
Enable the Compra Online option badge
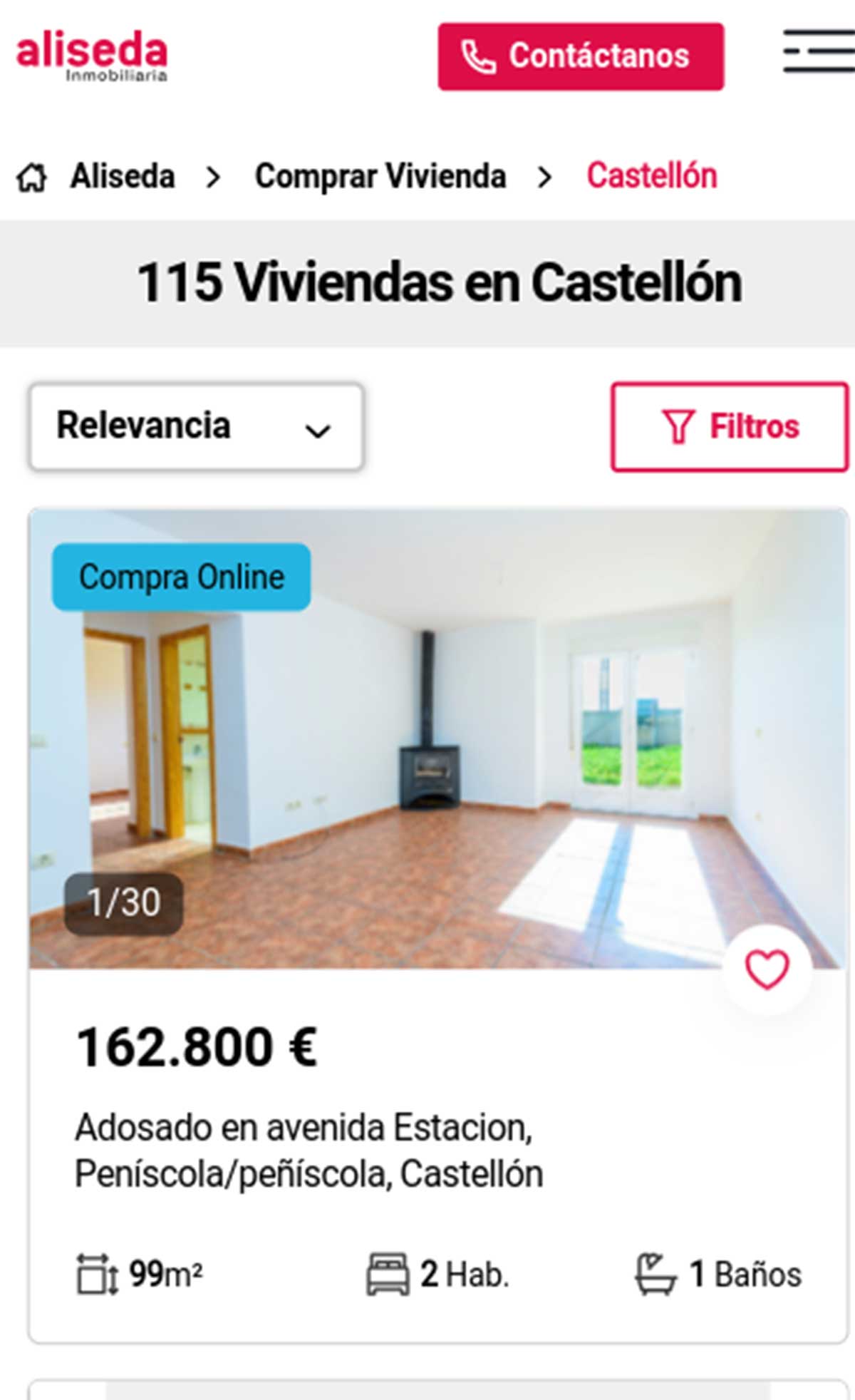coord(180,577)
